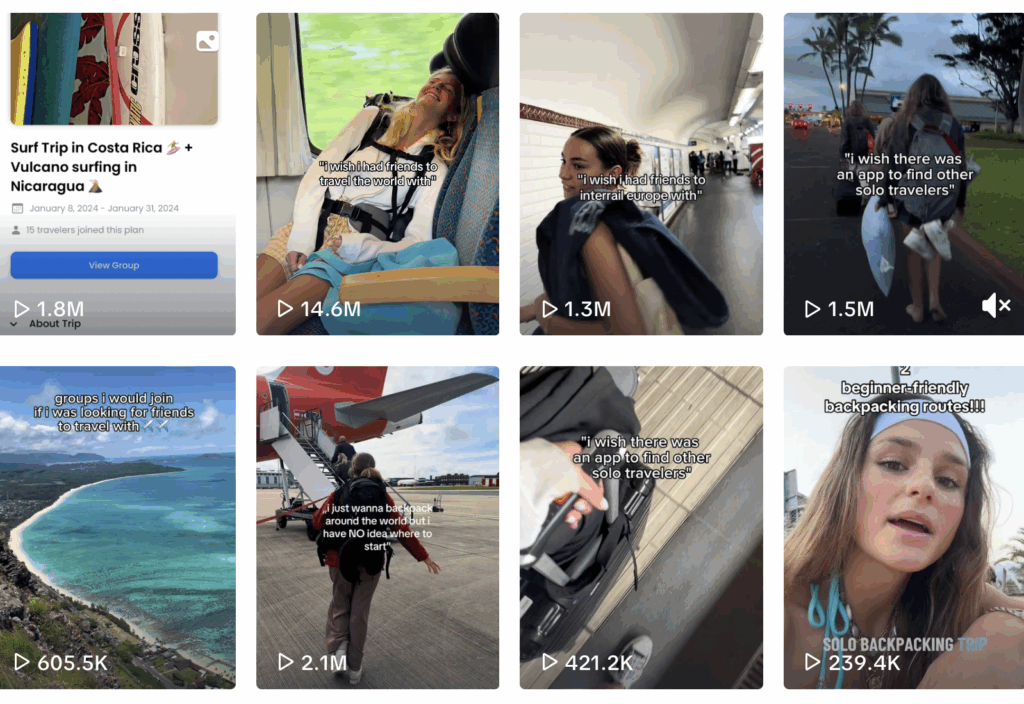The image size is (1024, 704).
Task: Open the beginner-friendly backpacking routes video
Action: [903, 527]
